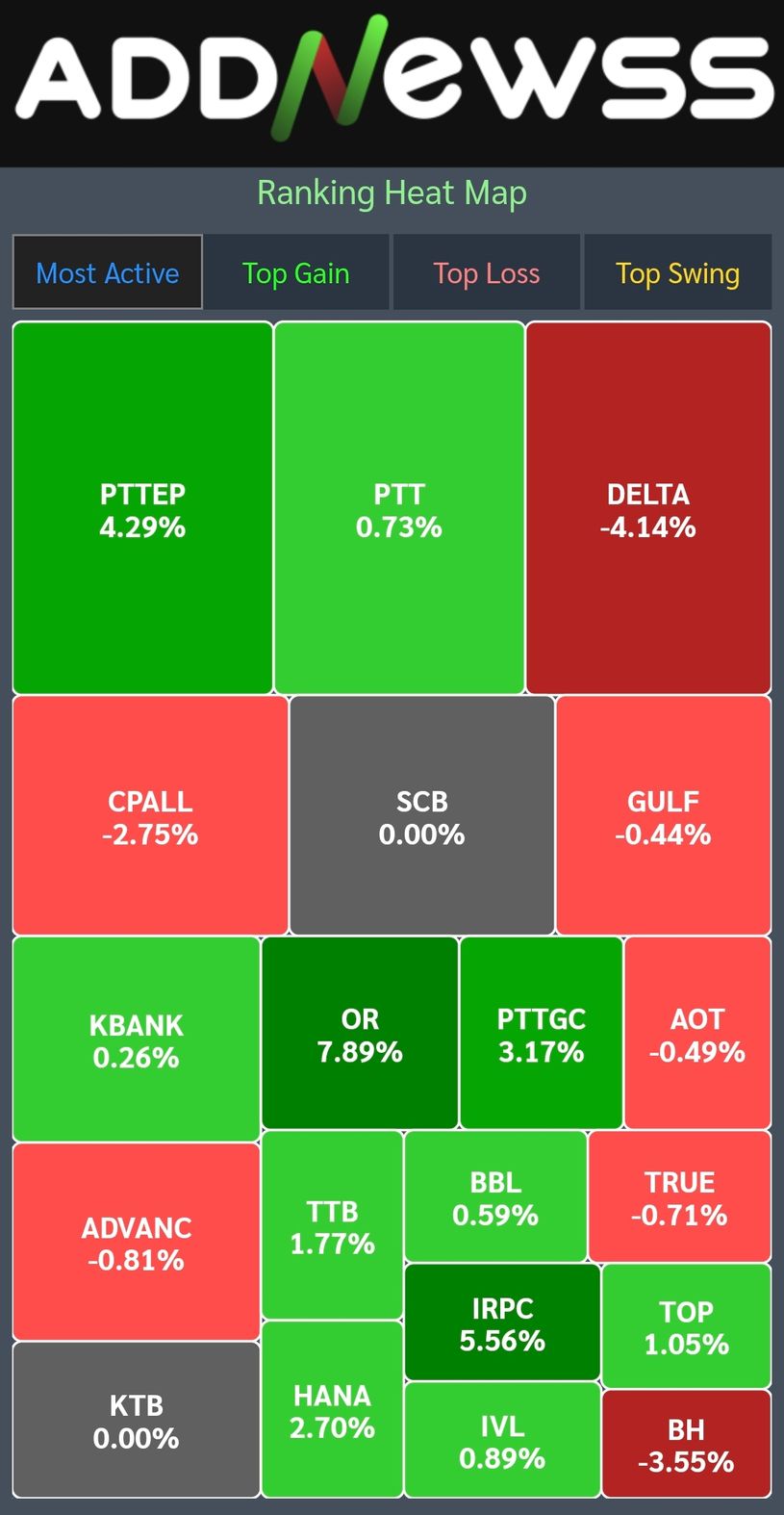Open the AOT stock tile

click(697, 1034)
